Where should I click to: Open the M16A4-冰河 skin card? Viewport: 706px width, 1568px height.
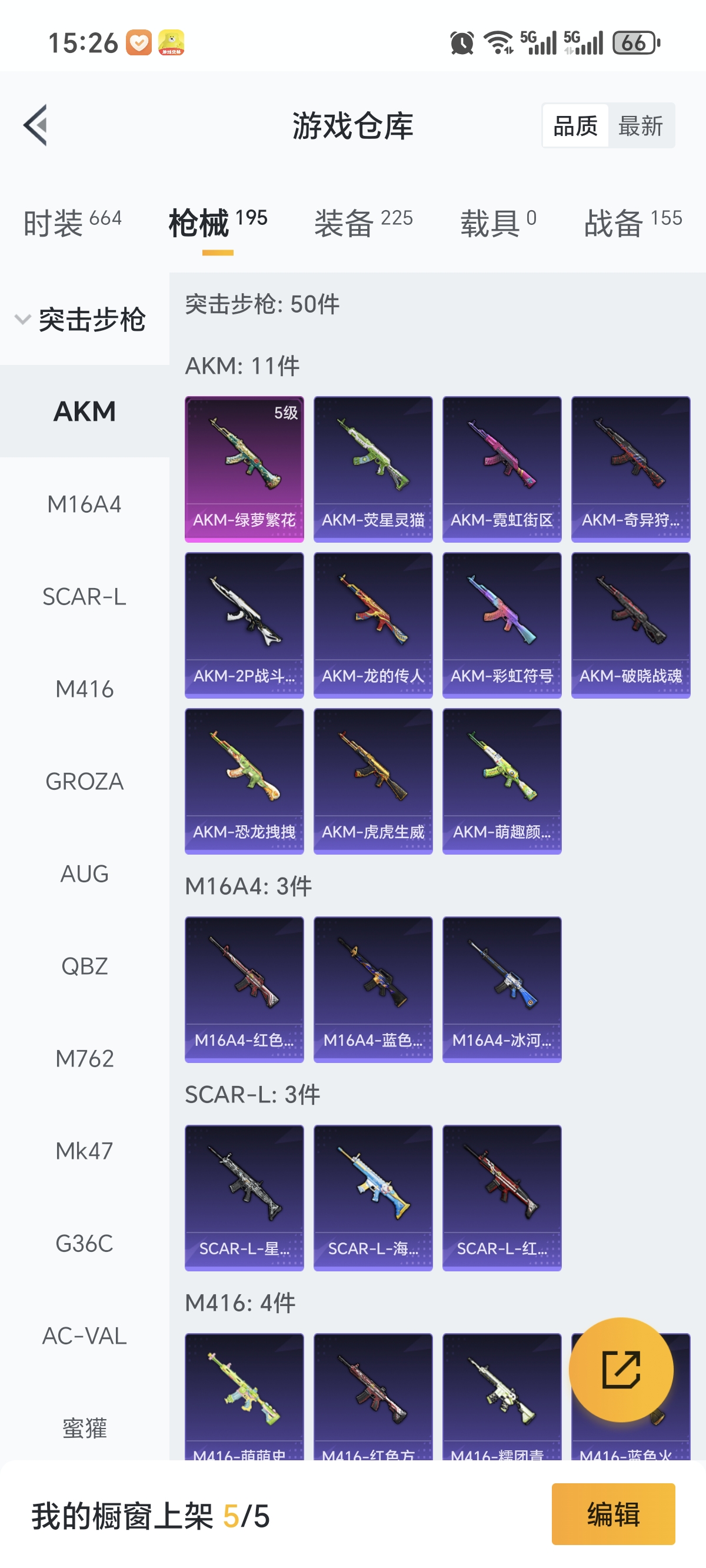[501, 989]
